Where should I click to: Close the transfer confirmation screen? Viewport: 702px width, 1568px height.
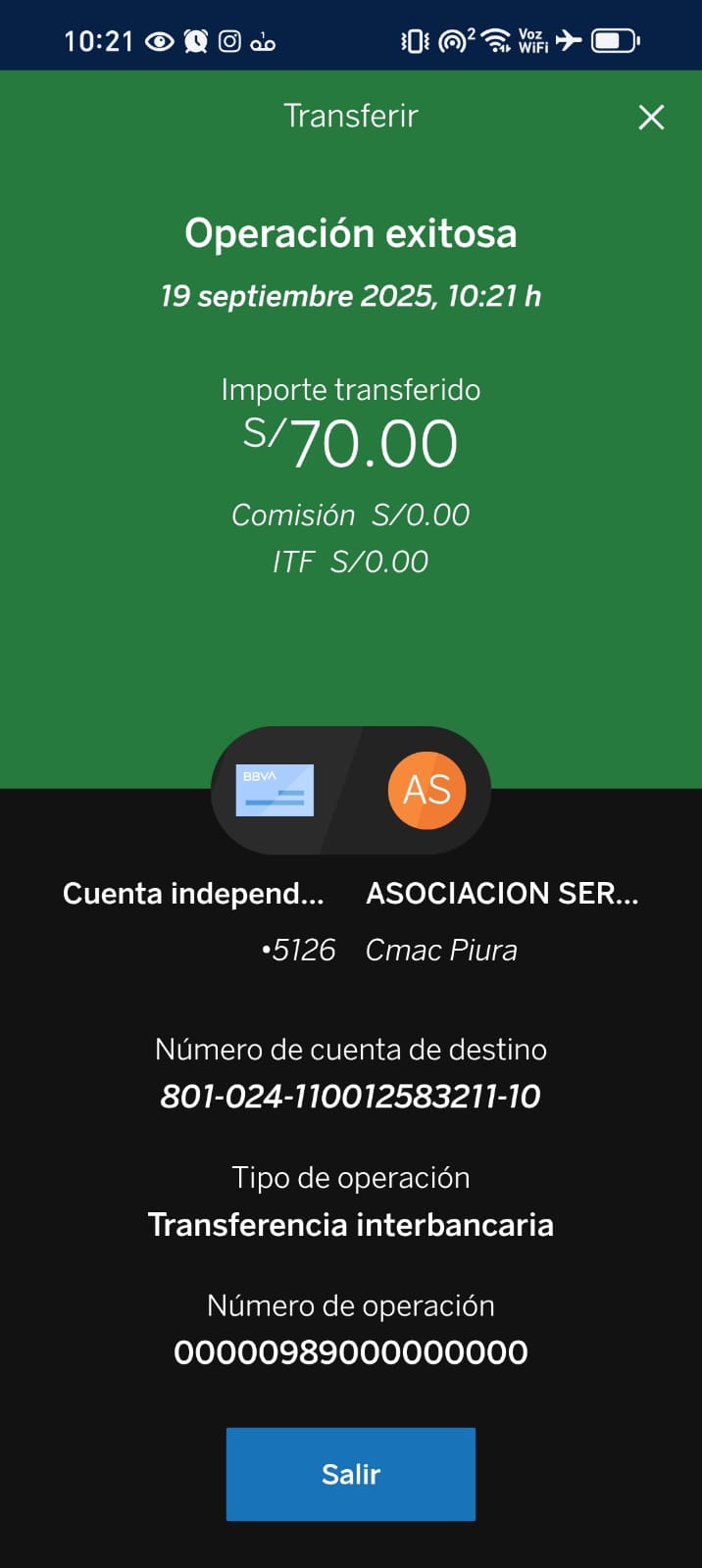click(651, 118)
